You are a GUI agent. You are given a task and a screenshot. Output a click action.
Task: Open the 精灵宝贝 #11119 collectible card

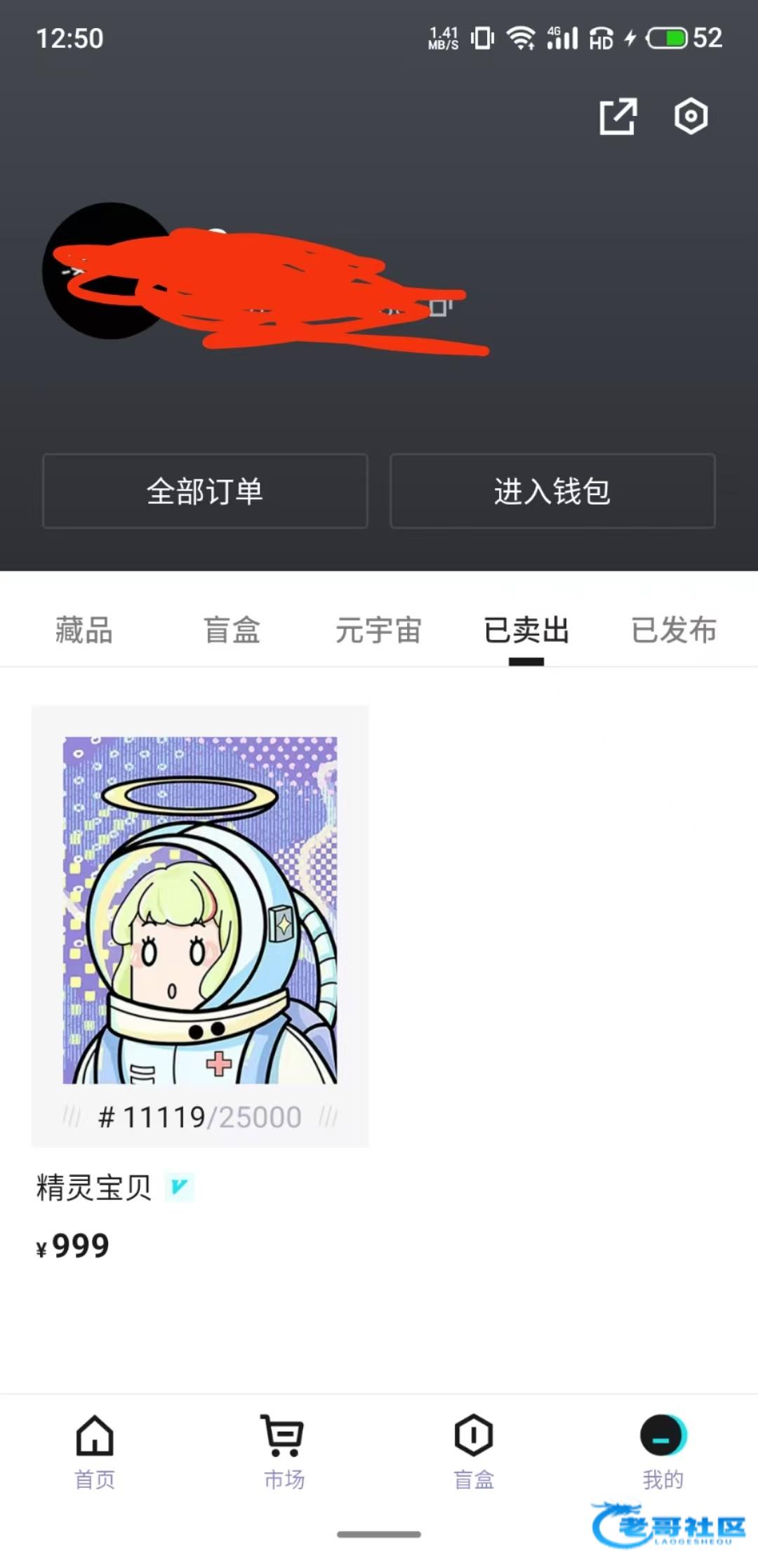point(200,925)
